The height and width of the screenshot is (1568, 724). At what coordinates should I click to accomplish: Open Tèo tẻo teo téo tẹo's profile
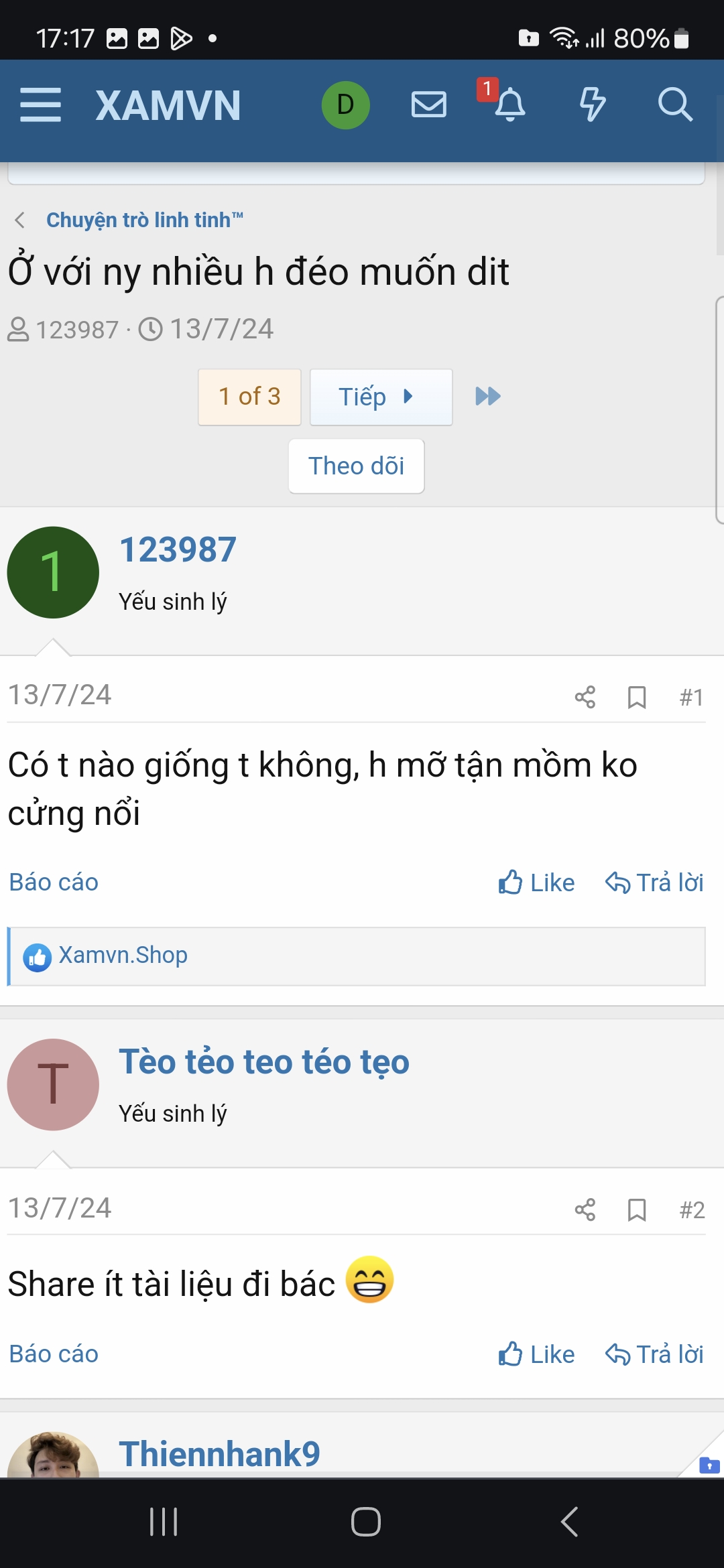(264, 1062)
